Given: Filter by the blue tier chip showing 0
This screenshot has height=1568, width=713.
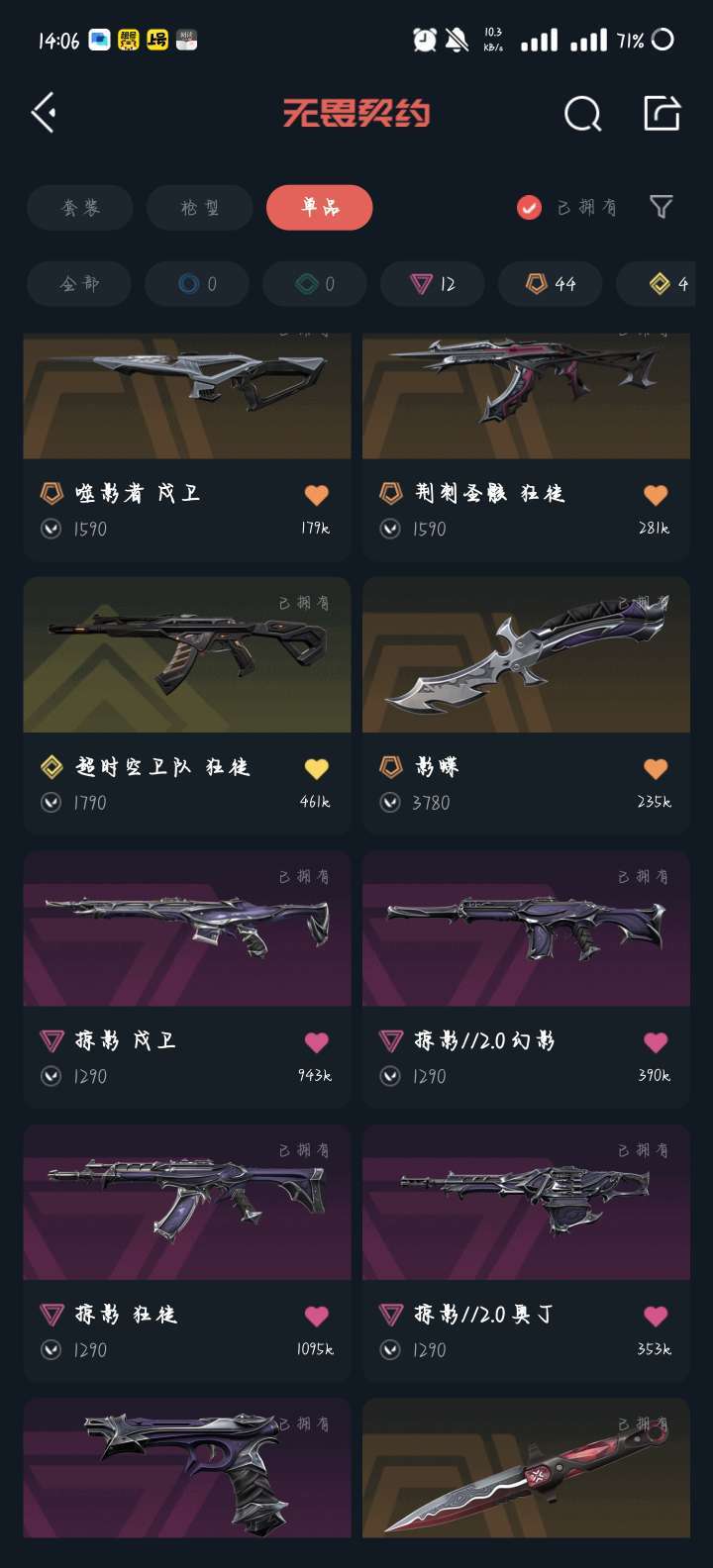Looking at the screenshot, I should click(x=197, y=284).
